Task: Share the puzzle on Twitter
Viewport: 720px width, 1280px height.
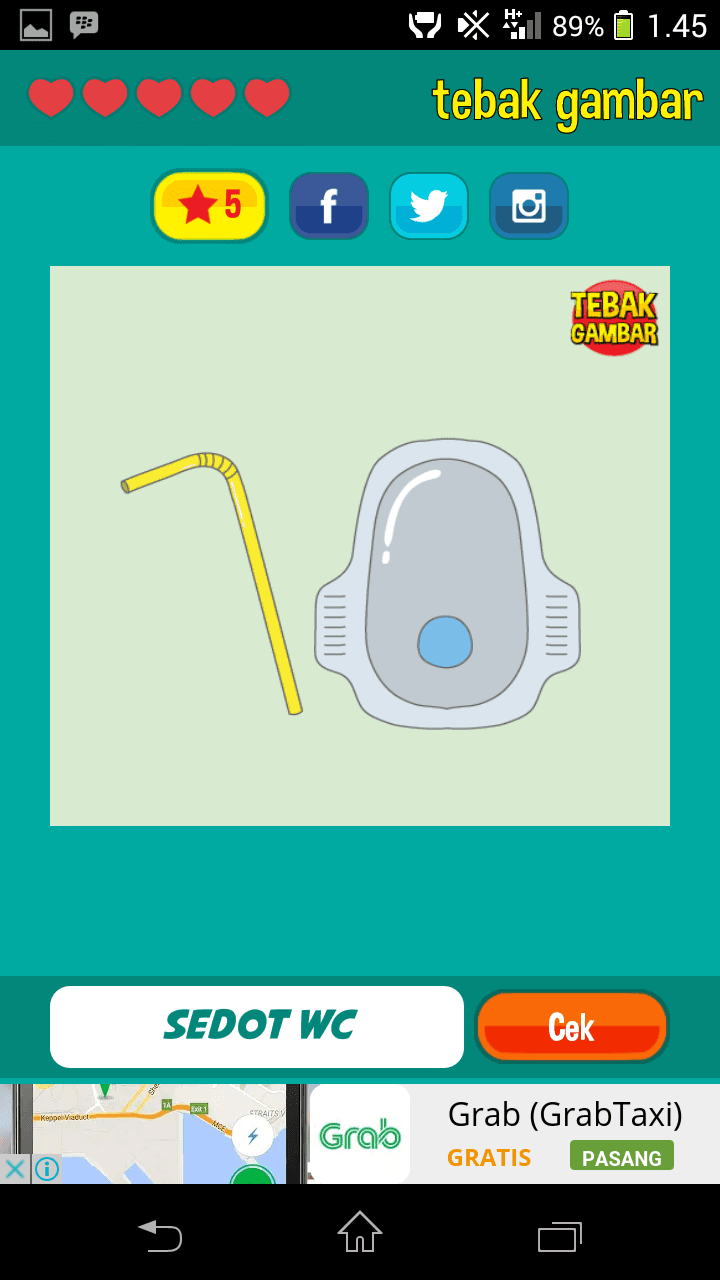Action: (429, 206)
